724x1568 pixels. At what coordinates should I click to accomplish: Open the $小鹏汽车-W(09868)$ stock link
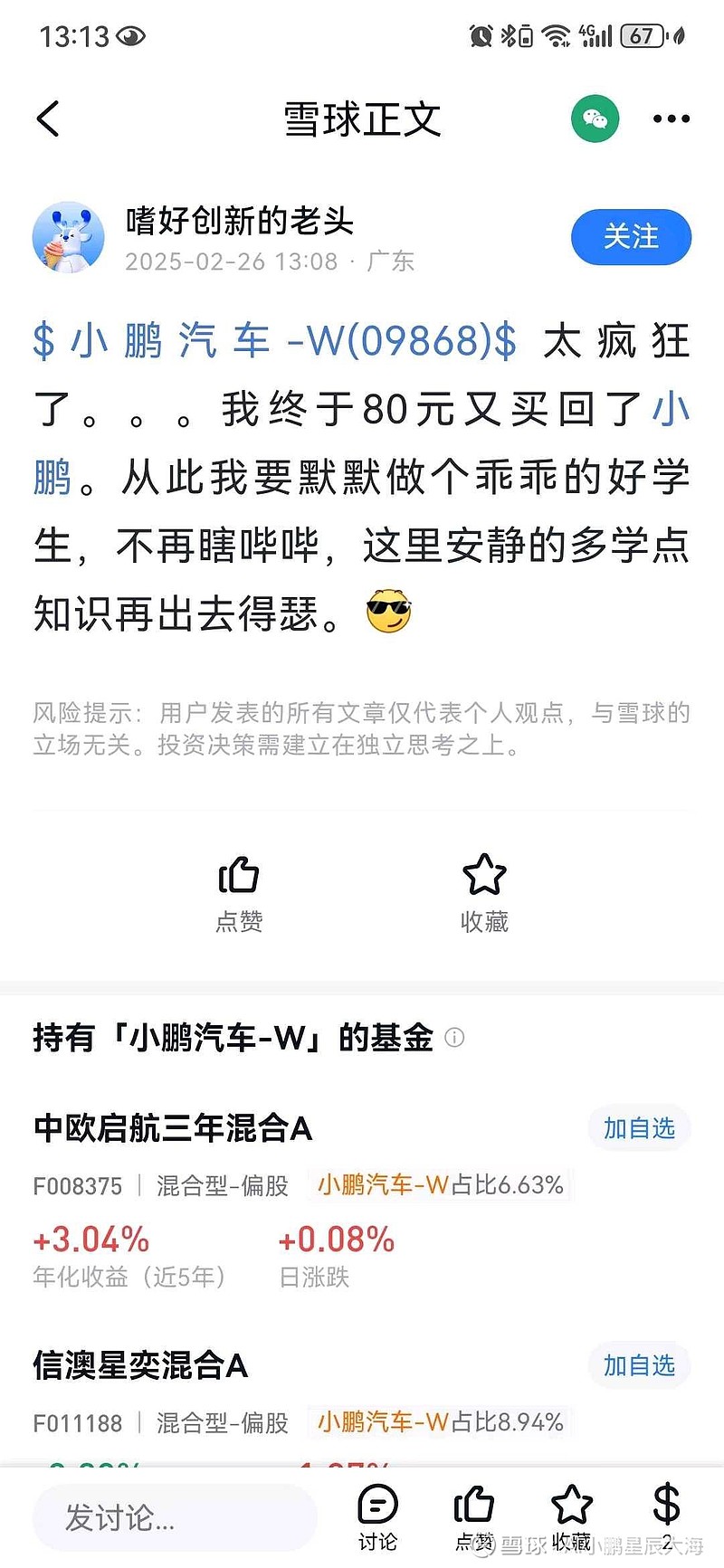[275, 342]
